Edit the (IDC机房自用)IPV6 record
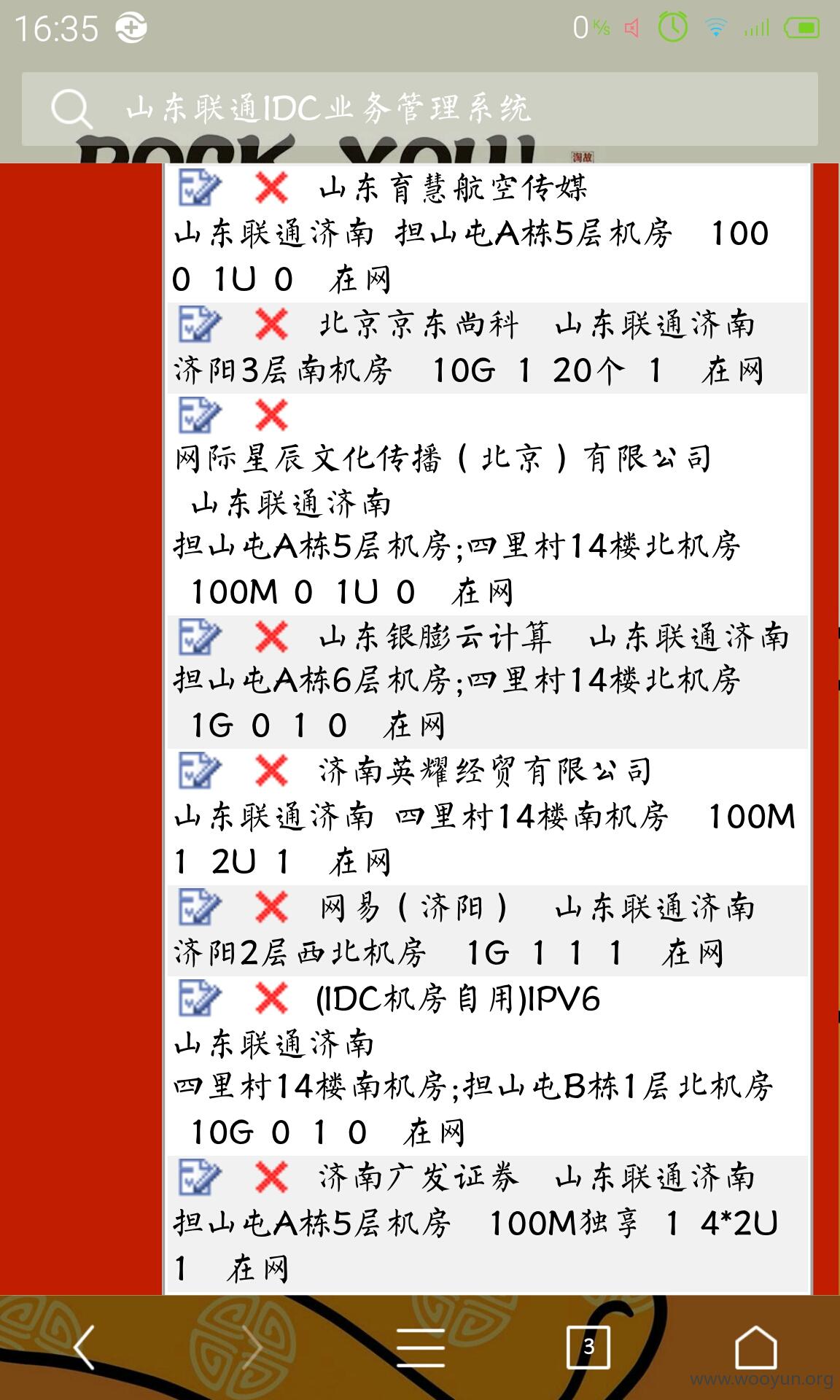The image size is (840, 1400). point(199,998)
